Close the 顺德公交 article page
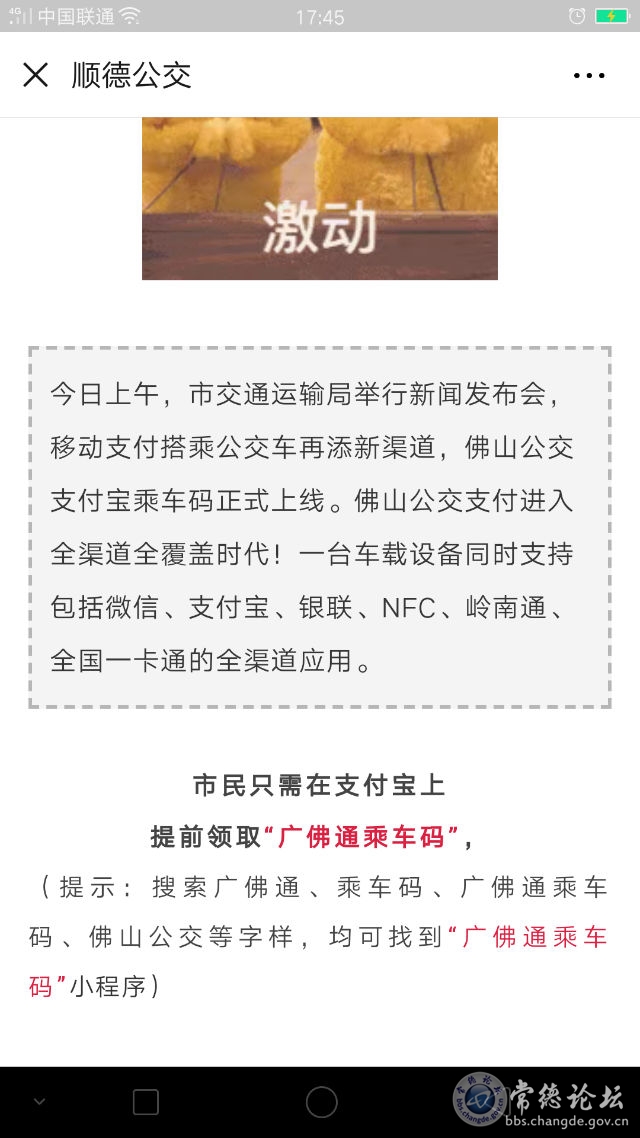The image size is (640, 1138). click(35, 75)
